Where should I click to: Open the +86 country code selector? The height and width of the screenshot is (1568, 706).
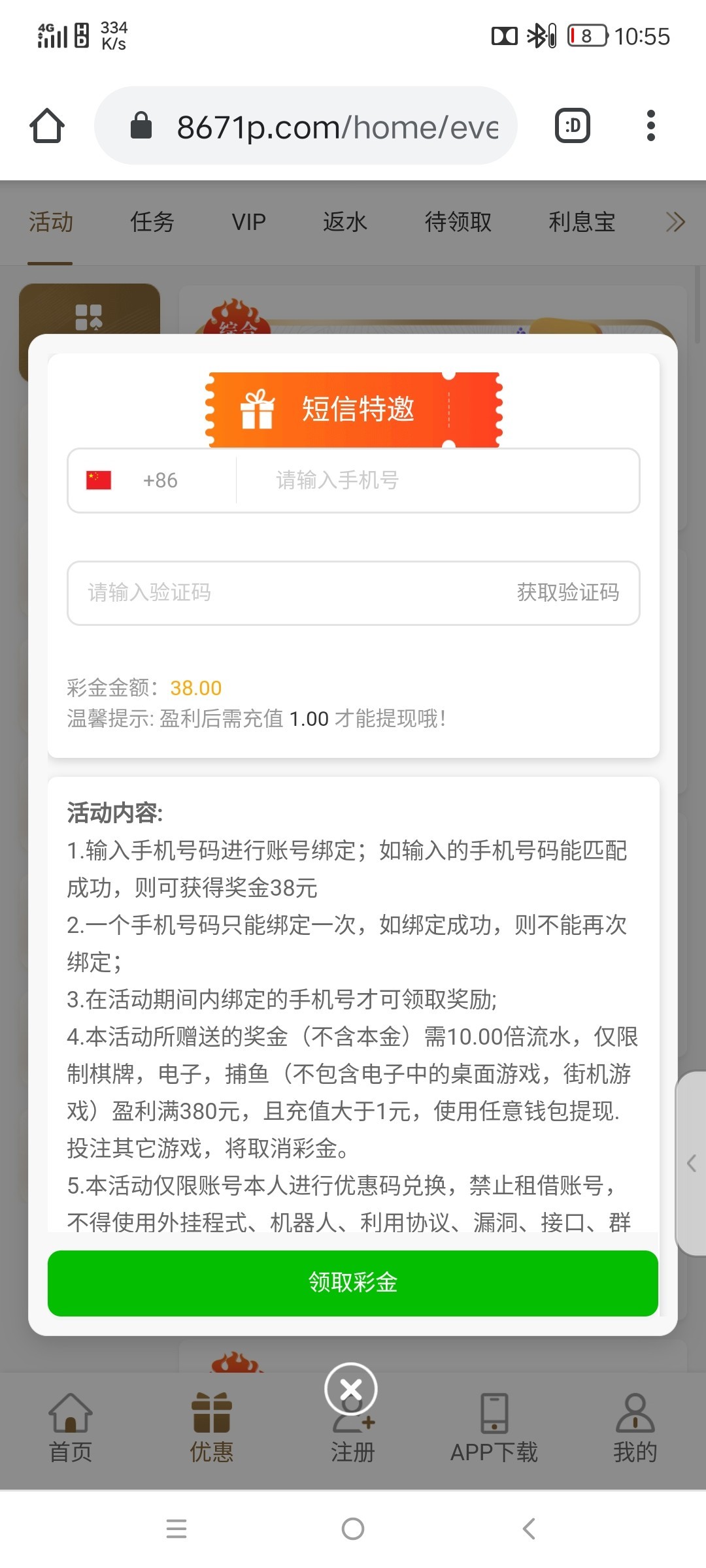(152, 480)
